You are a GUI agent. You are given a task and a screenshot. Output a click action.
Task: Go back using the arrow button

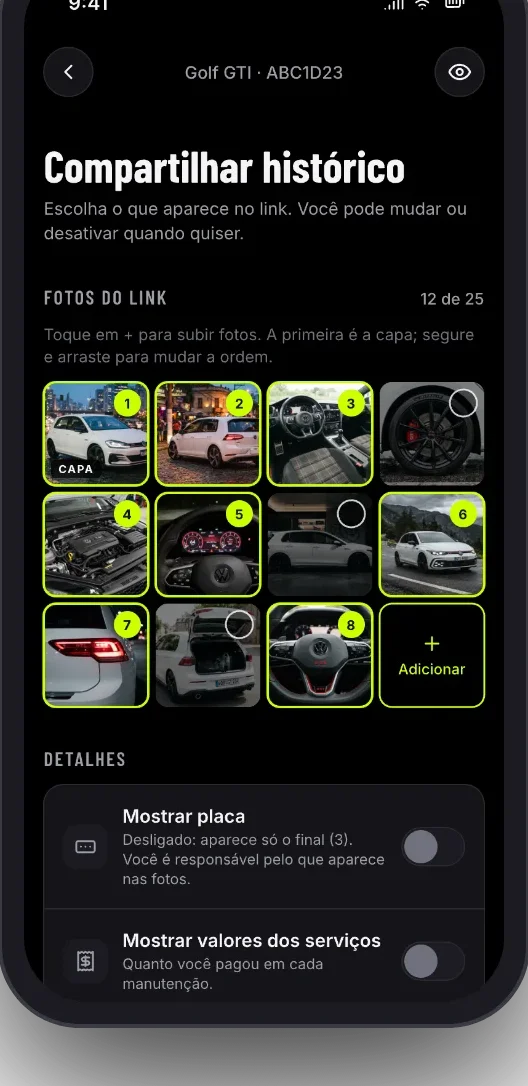point(68,72)
